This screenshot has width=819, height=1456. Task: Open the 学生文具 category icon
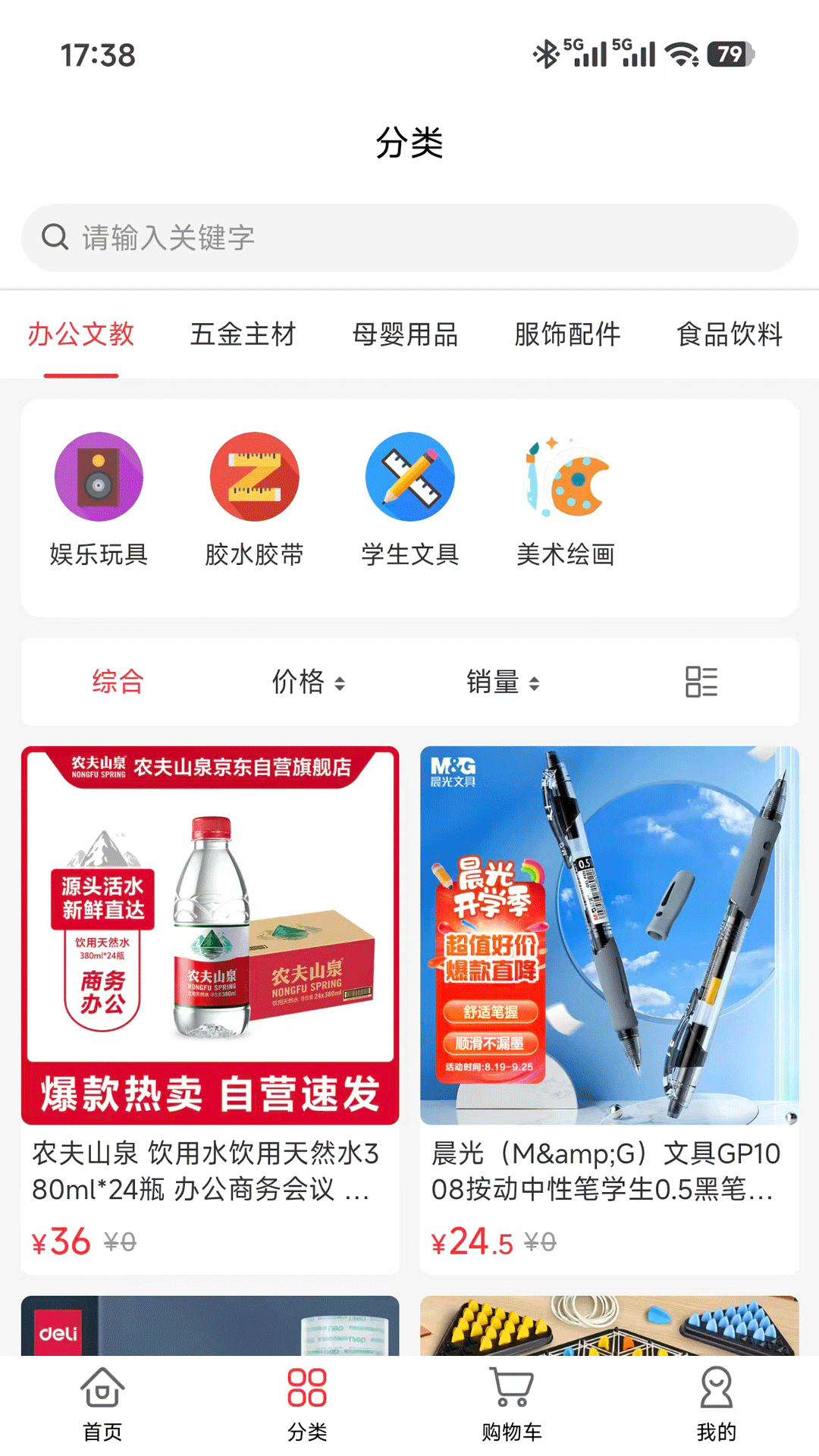[409, 478]
